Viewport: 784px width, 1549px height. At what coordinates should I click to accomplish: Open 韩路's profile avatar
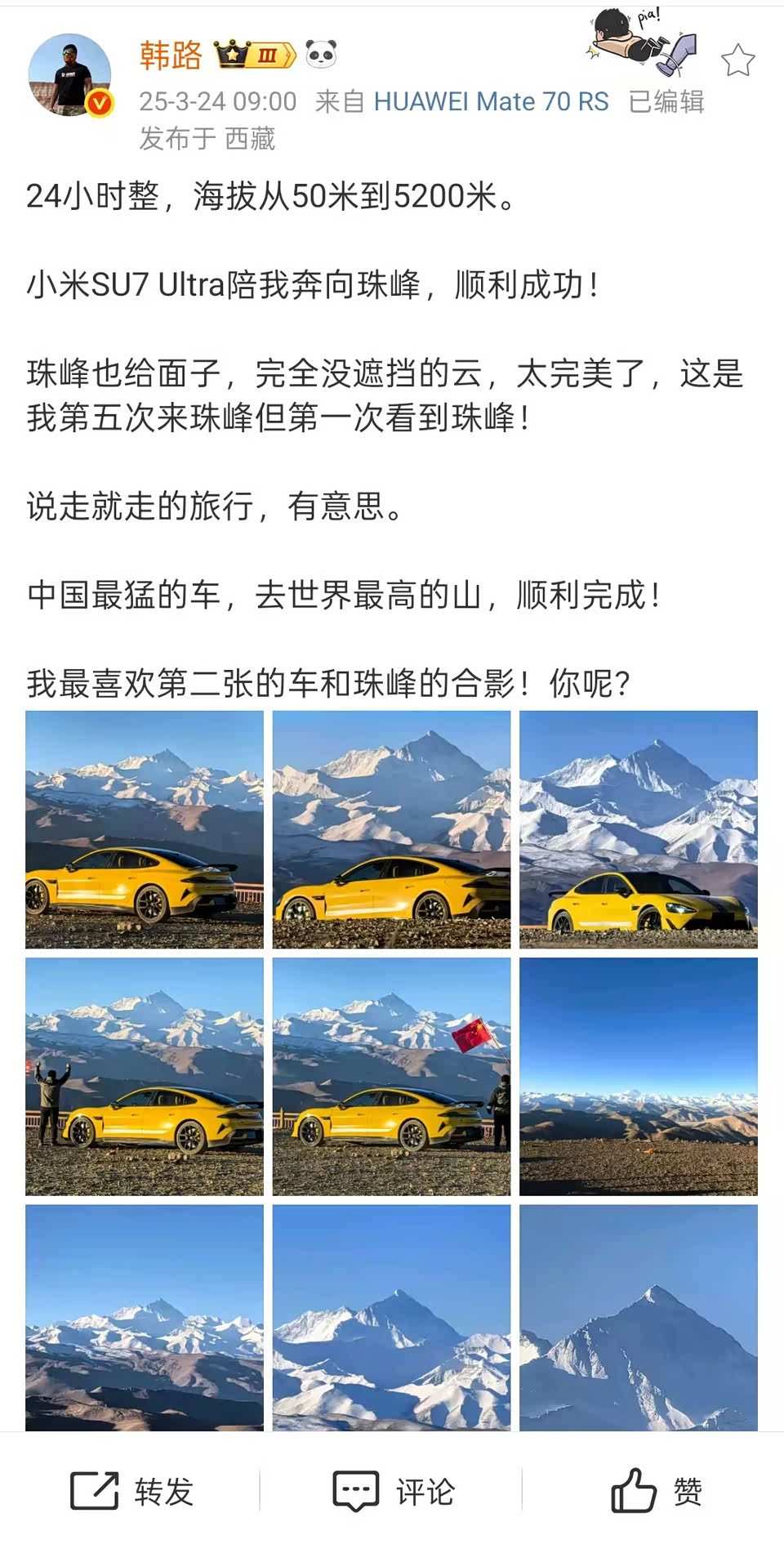[x=69, y=75]
